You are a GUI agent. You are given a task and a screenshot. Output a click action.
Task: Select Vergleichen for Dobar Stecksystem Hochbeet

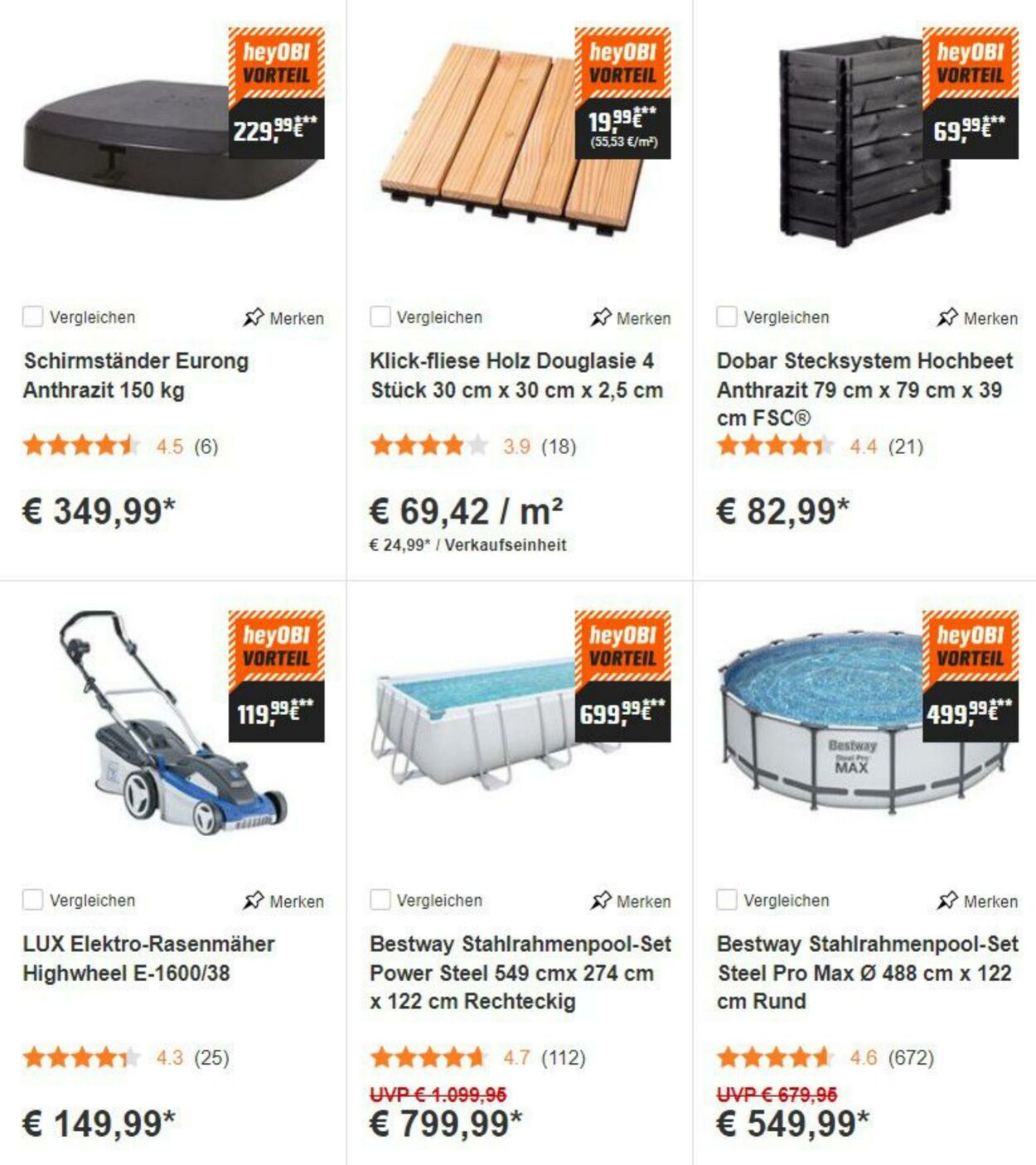pos(727,317)
